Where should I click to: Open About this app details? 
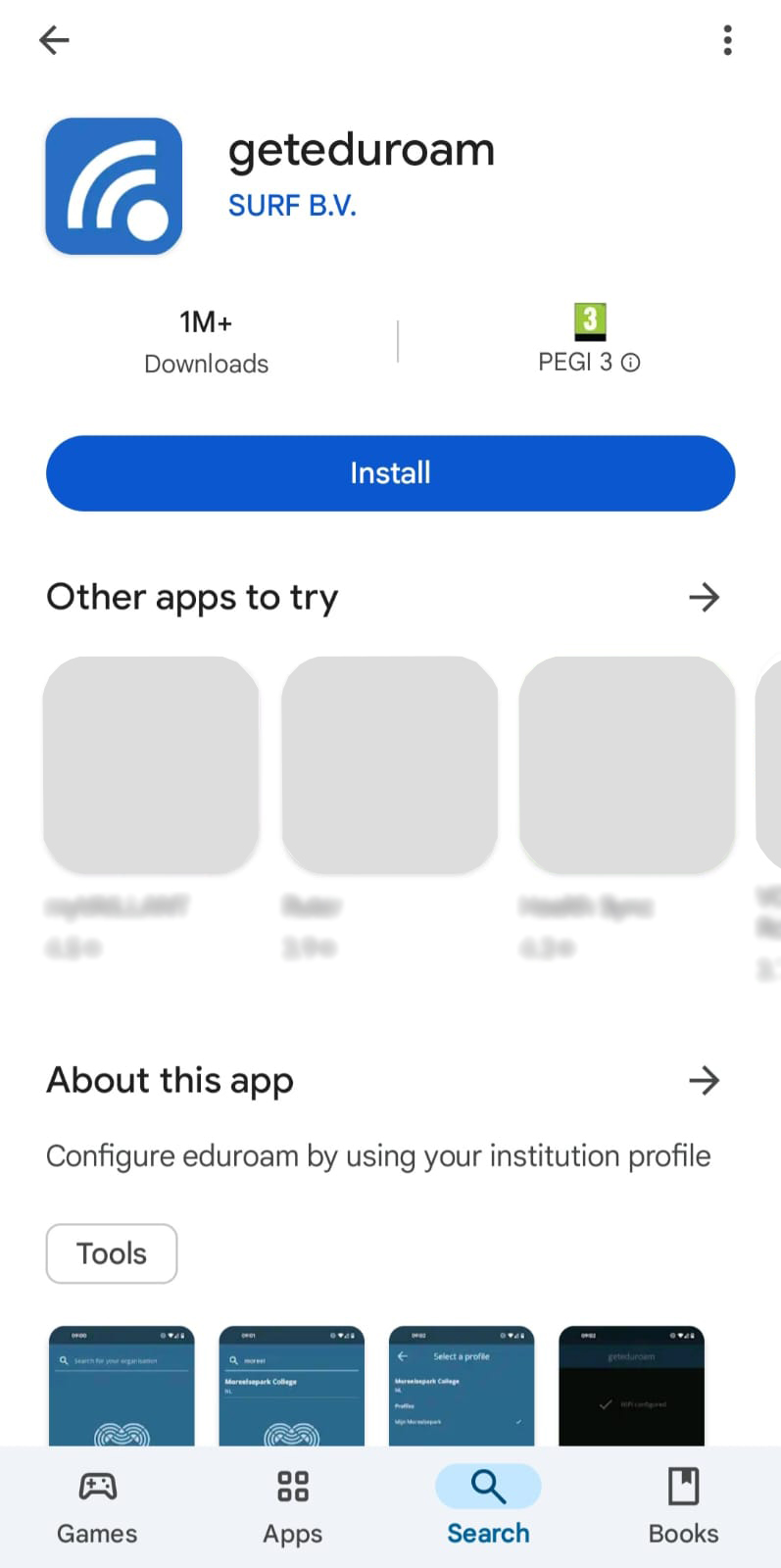click(704, 1080)
